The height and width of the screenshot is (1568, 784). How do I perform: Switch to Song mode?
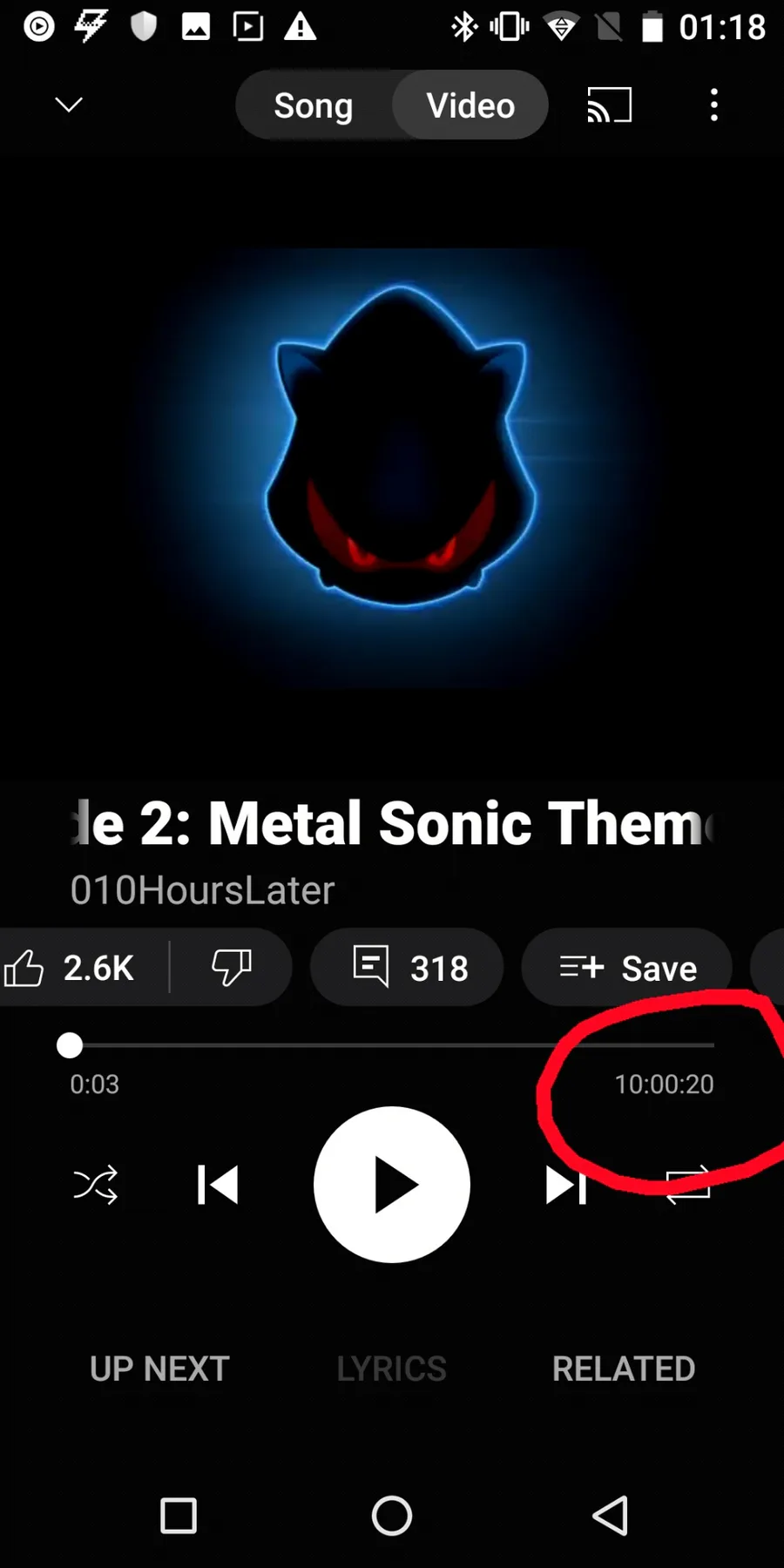[314, 105]
